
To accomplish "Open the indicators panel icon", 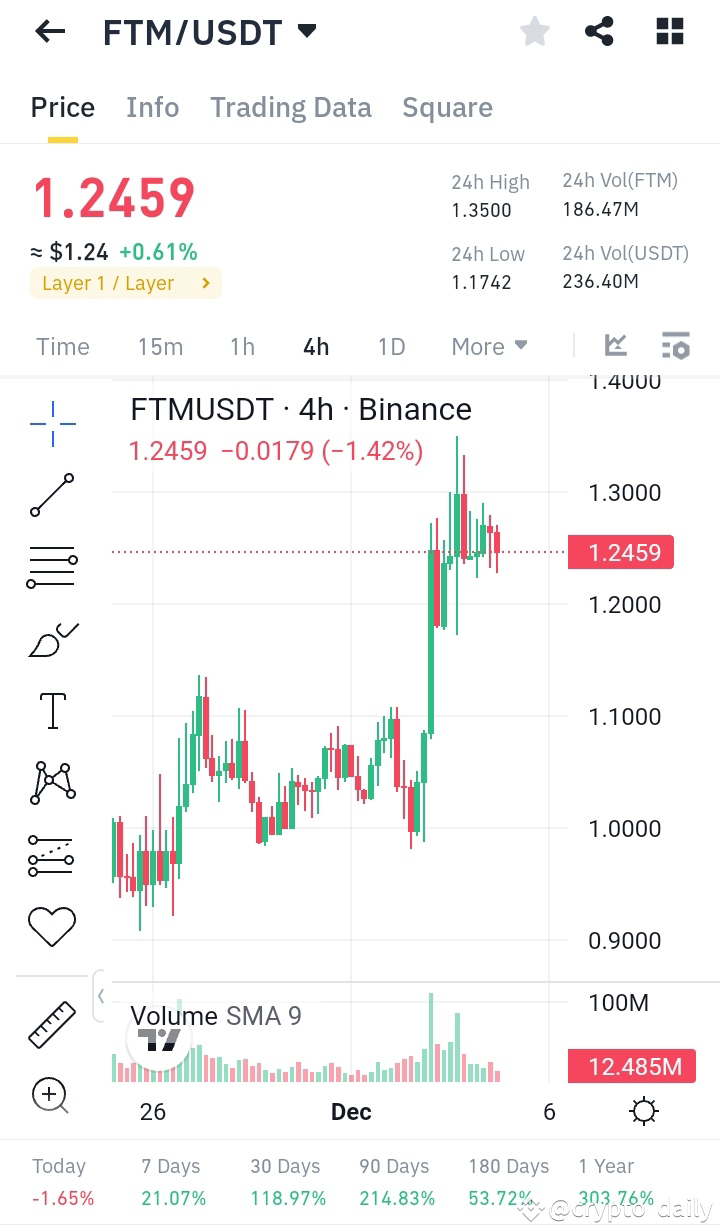I will pos(675,345).
